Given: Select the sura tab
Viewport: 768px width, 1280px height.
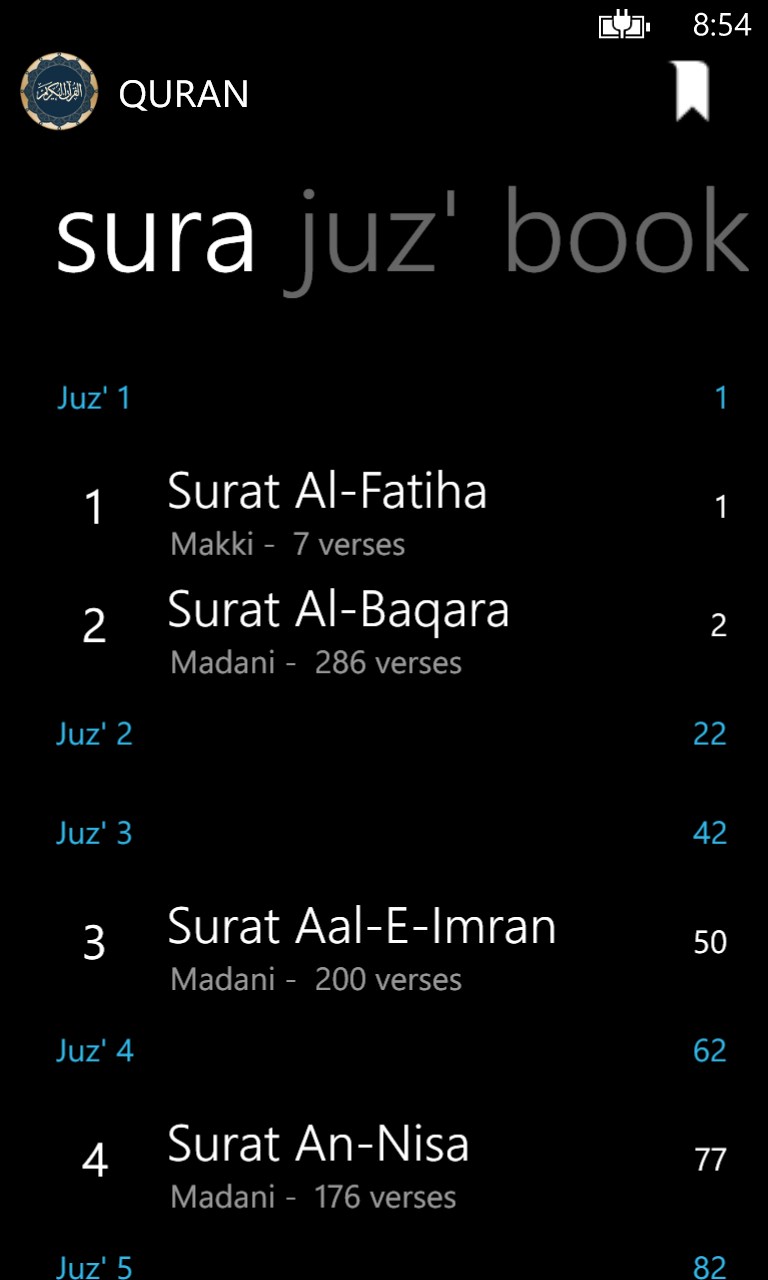Looking at the screenshot, I should click(x=155, y=235).
